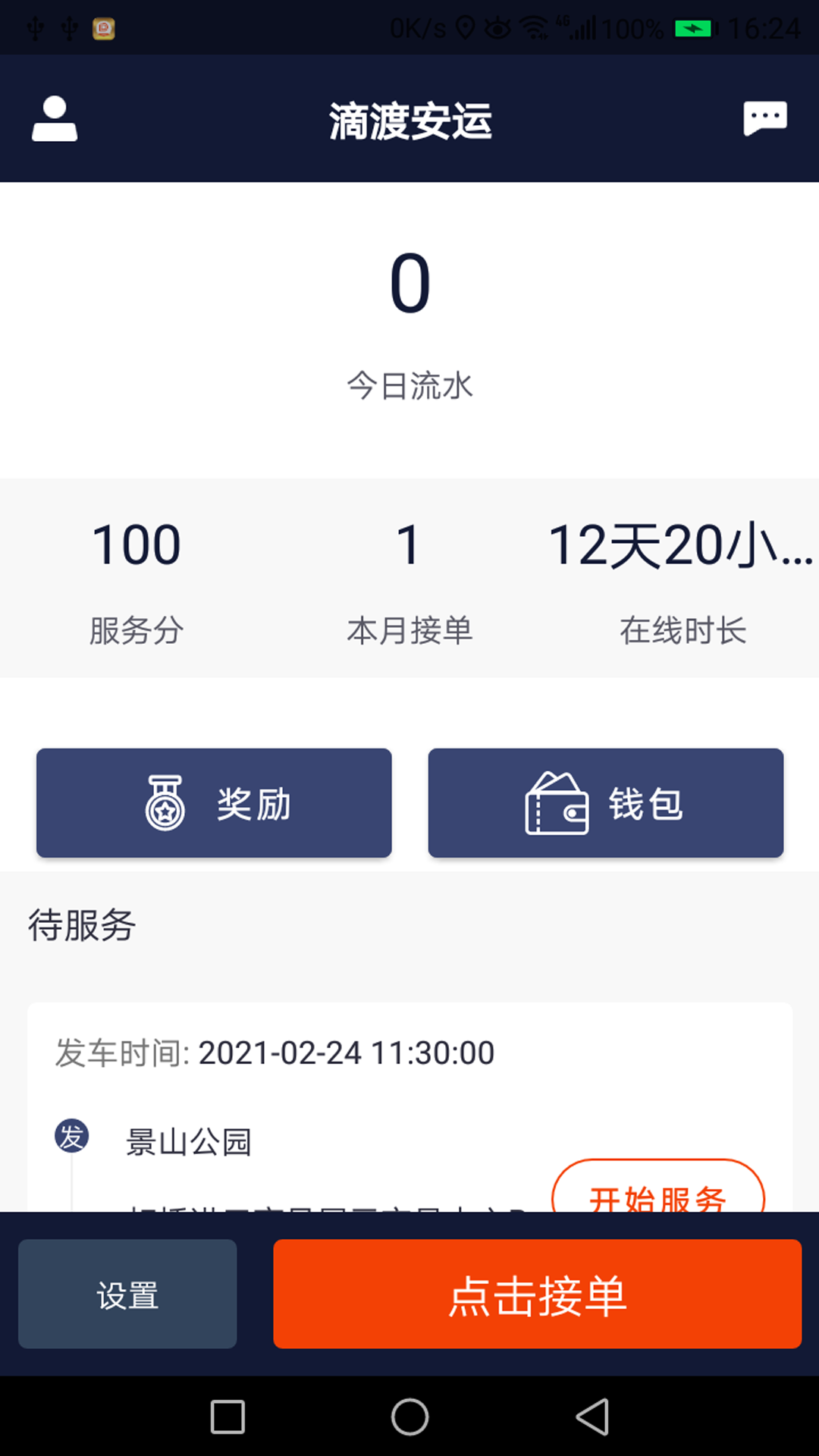Open the messages chat bubble icon
Image resolution: width=819 pixels, height=1456 pixels.
(764, 119)
